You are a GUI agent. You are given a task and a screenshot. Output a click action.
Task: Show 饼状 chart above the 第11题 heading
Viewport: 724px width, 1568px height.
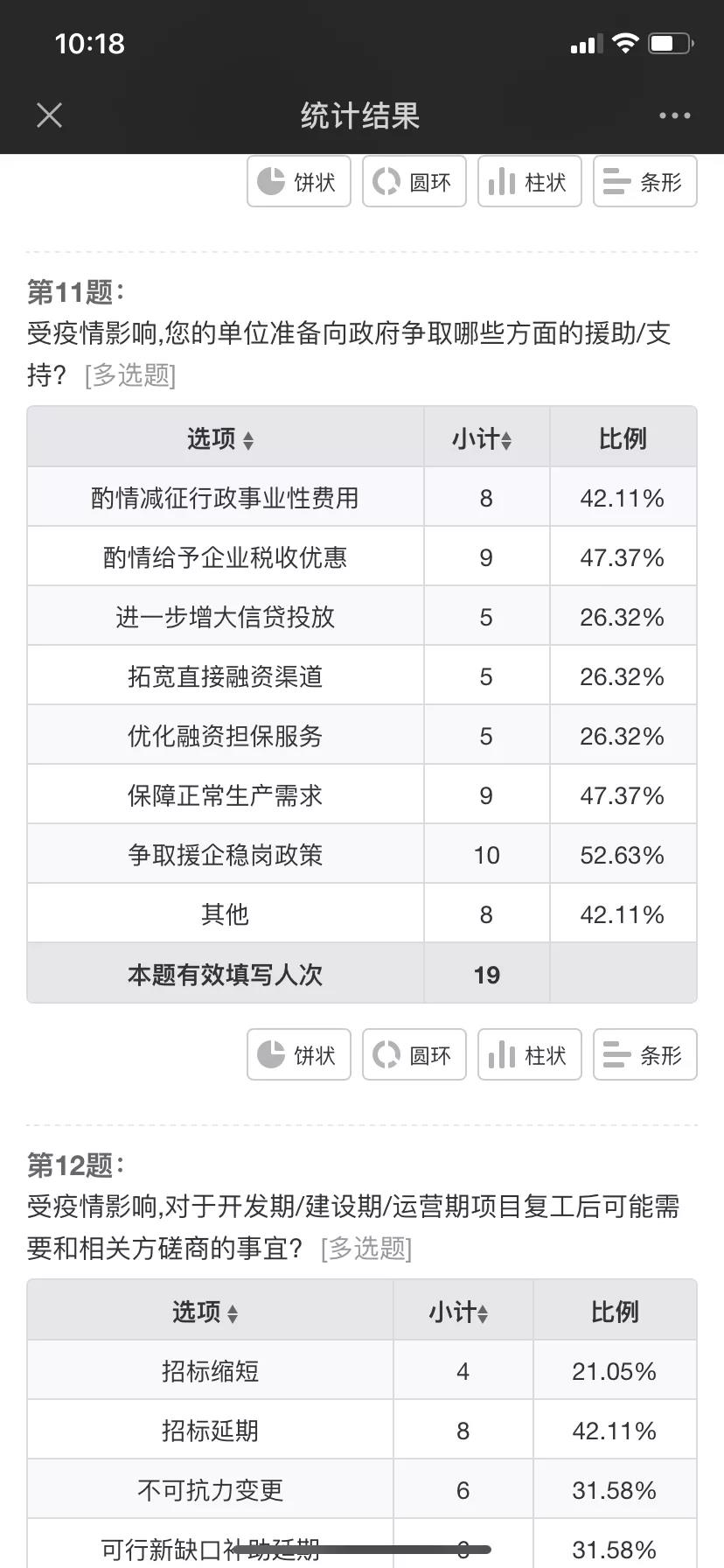[x=298, y=182]
